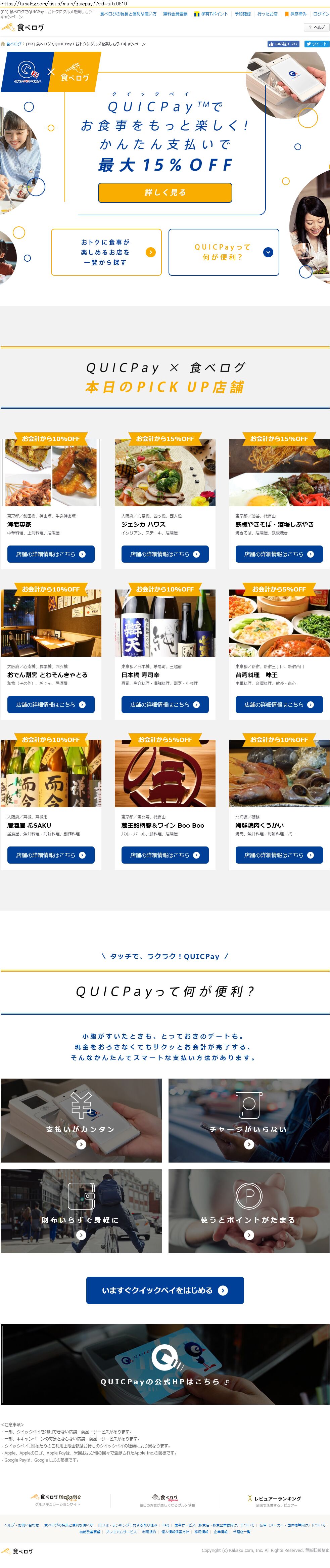
Task: Select いますぐクイックペイをはじめる button
Action: (165, 1290)
